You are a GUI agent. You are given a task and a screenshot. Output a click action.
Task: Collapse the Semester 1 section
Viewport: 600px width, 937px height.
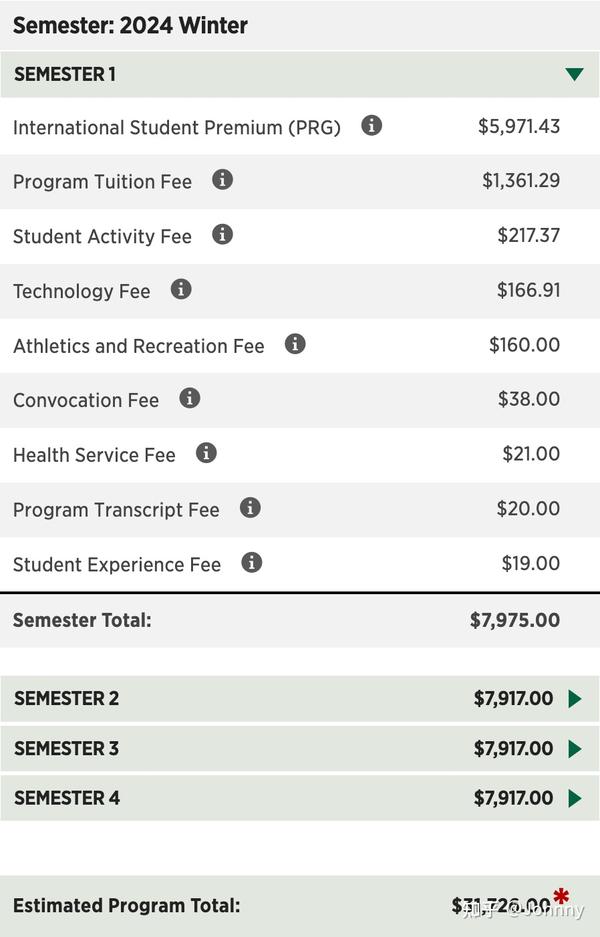click(x=574, y=74)
